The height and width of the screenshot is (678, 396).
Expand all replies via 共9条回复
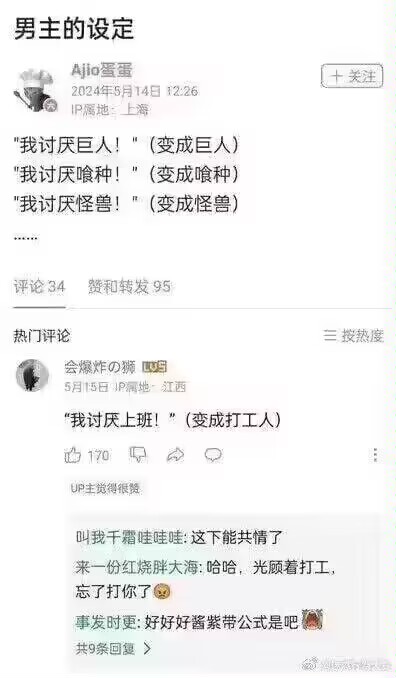[x=113, y=648]
